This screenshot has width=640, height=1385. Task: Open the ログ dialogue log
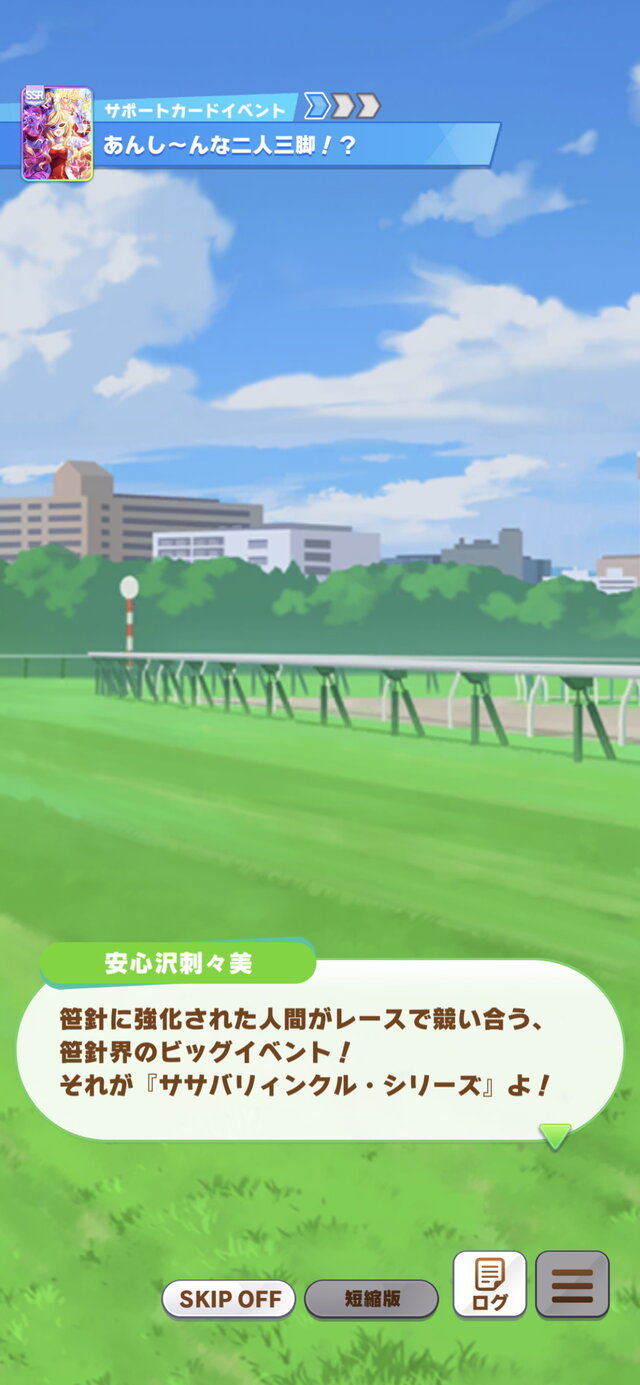click(490, 1284)
